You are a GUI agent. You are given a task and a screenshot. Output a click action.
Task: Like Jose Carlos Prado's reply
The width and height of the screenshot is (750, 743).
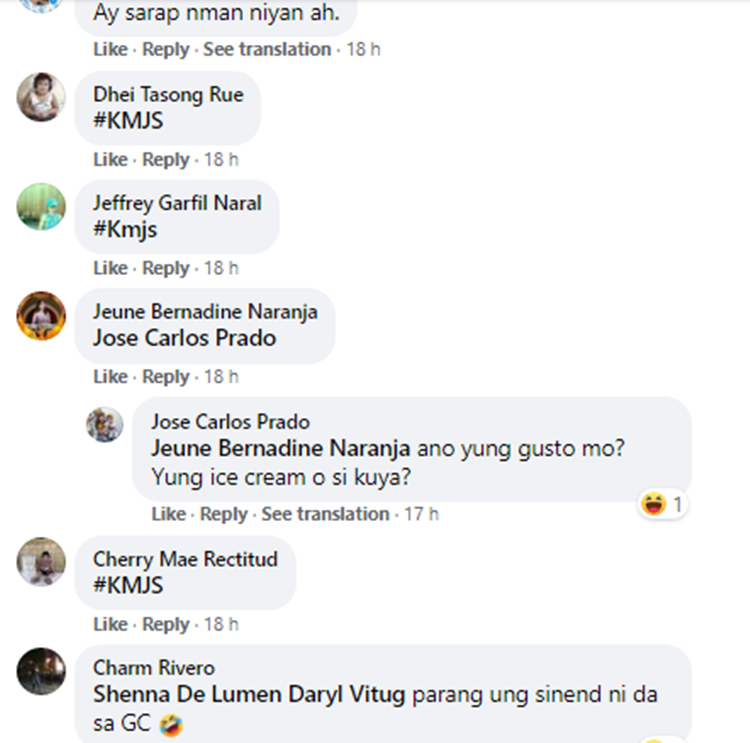click(x=168, y=514)
